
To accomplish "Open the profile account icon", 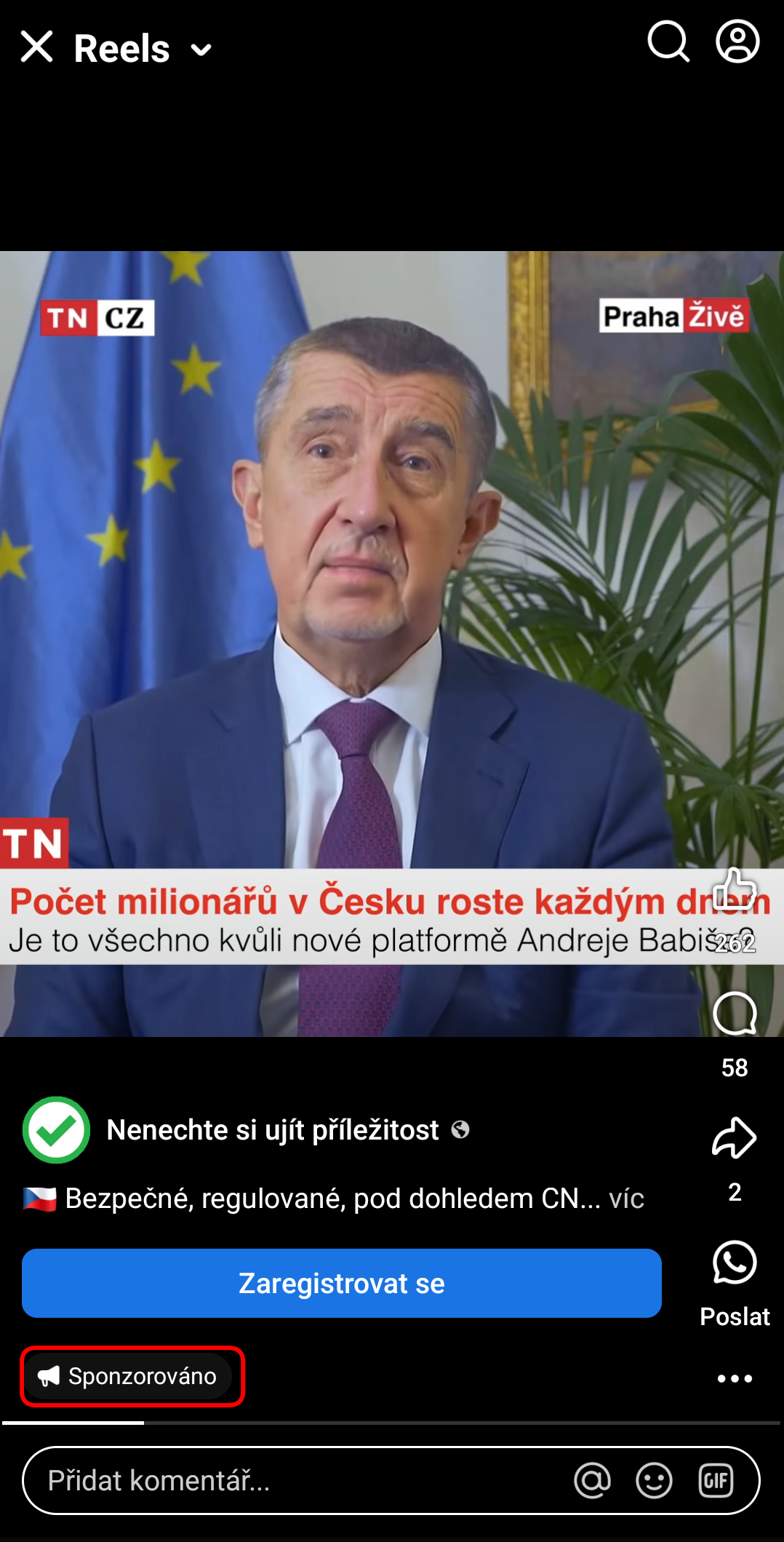I will click(737, 42).
